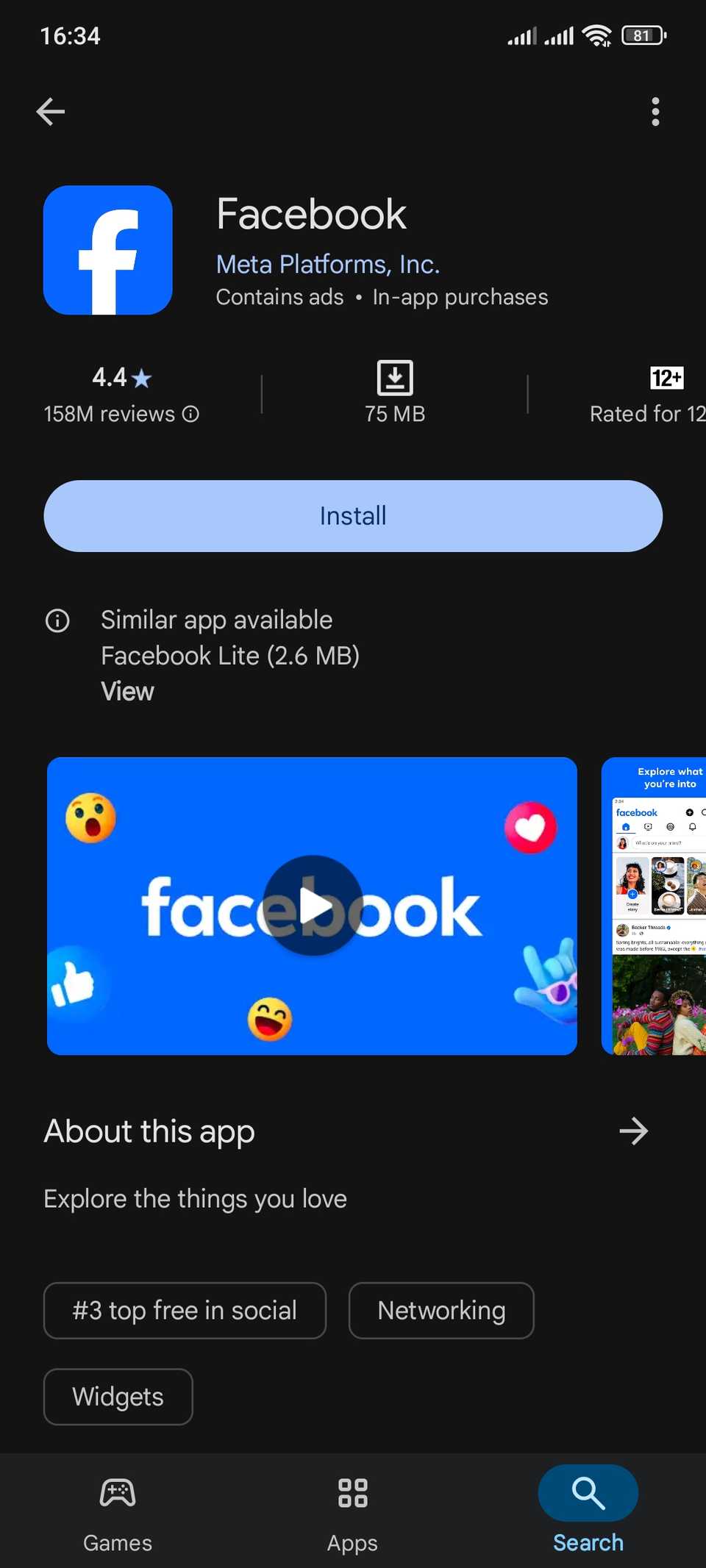Install the Facebook app
706x1568 pixels.
point(352,515)
